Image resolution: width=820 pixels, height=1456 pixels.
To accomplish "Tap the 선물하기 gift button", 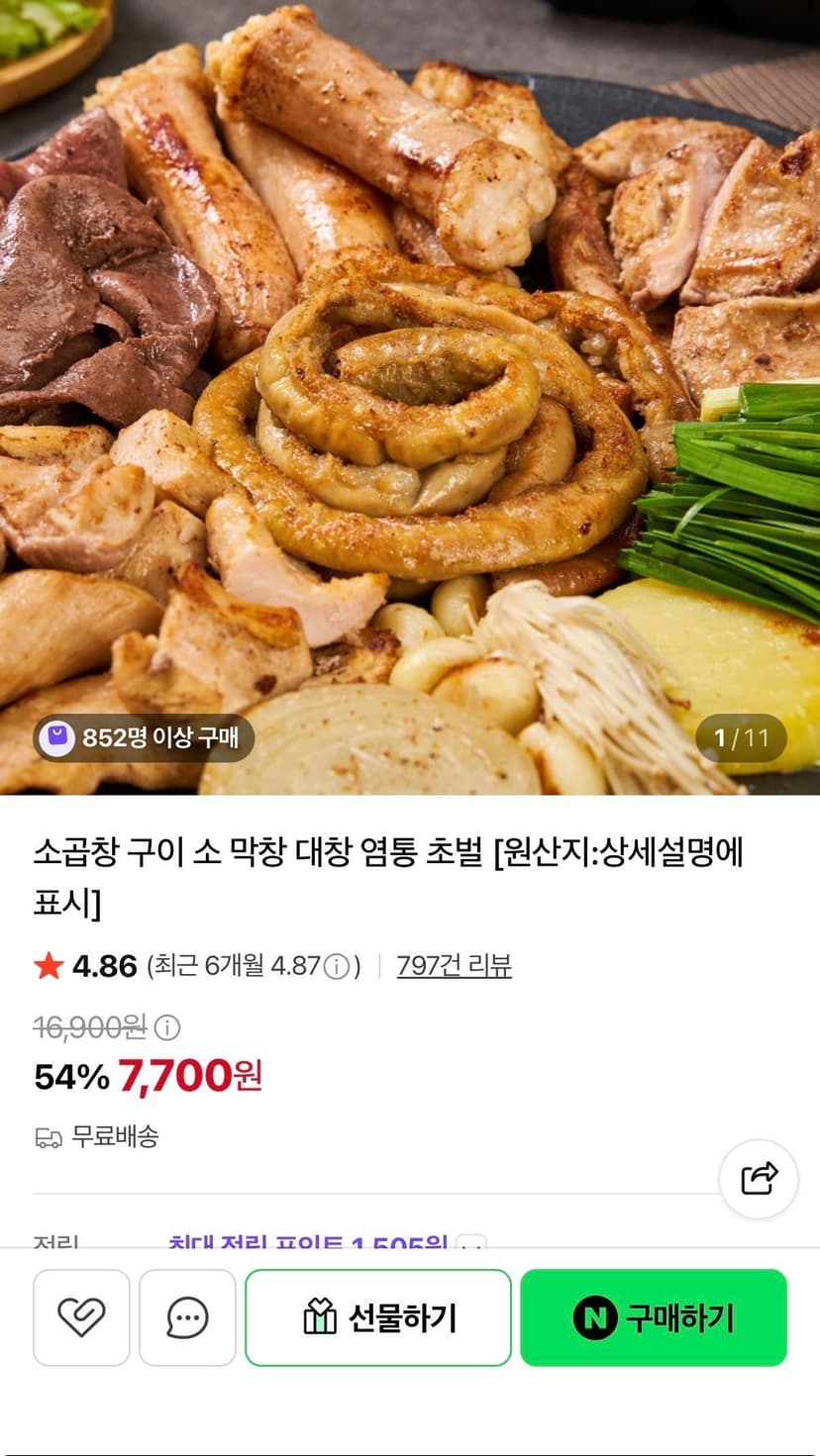I will pos(378,1317).
